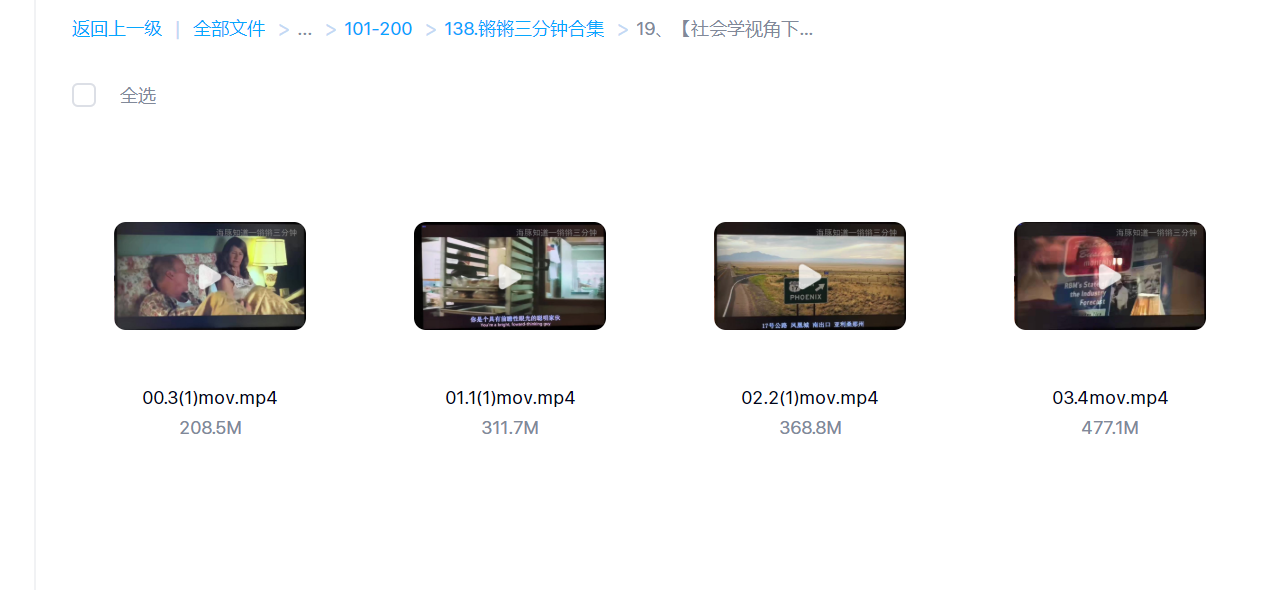
Task: Open video 02.2(1)mov.mp4
Action: [809, 276]
